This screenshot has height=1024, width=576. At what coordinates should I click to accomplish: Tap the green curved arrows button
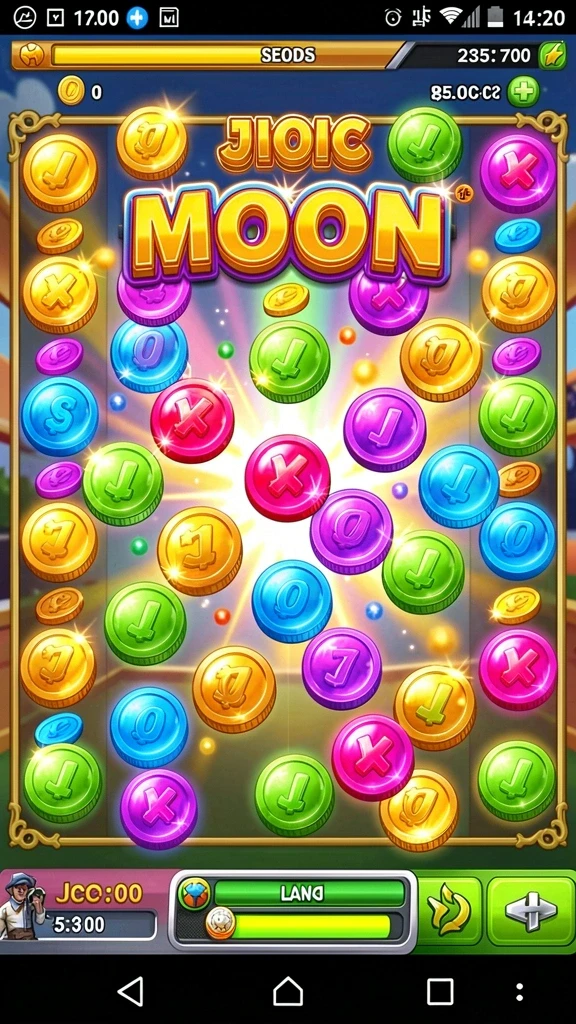pyautogui.click(x=449, y=911)
